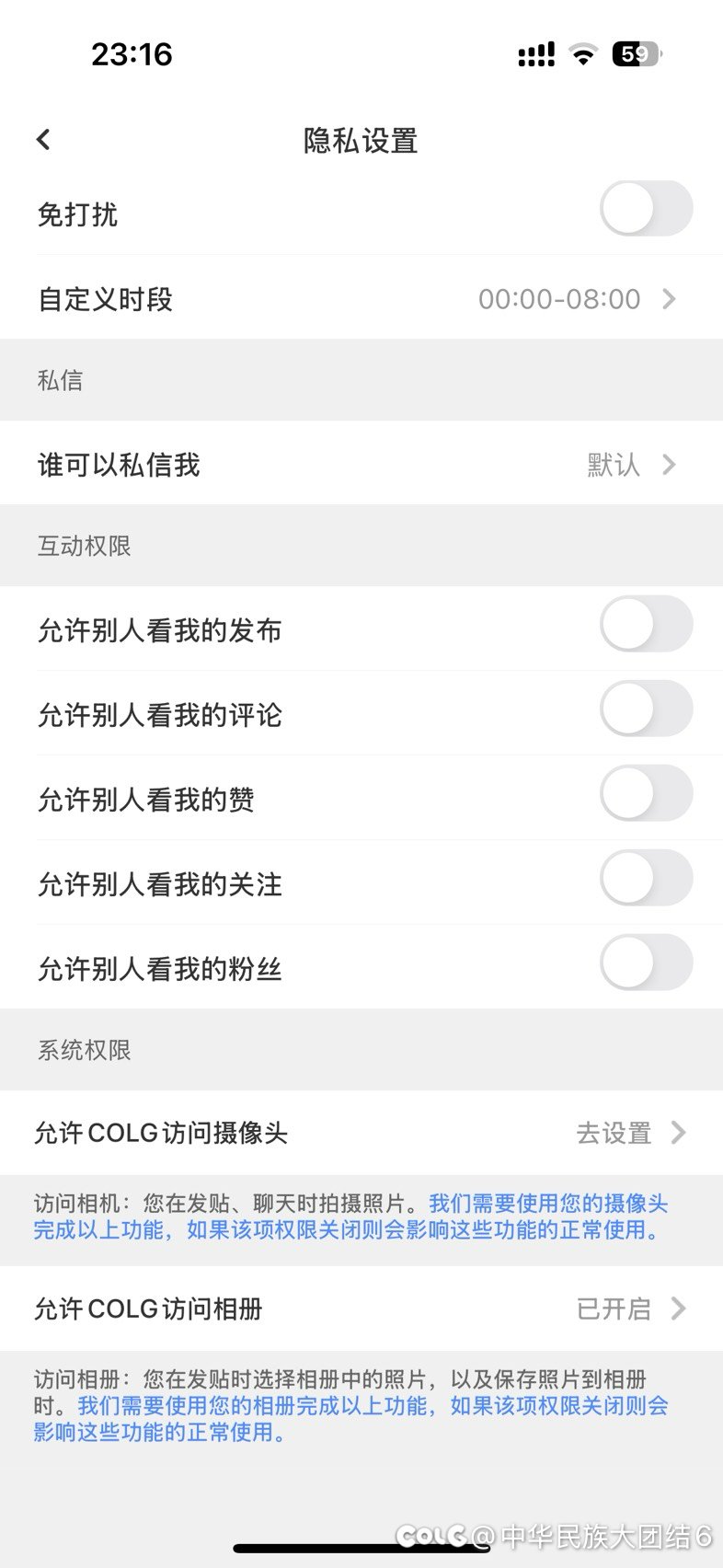This screenshot has height=1568, width=723.
Task: Turn on the 免打扰 switch
Action: click(x=646, y=209)
